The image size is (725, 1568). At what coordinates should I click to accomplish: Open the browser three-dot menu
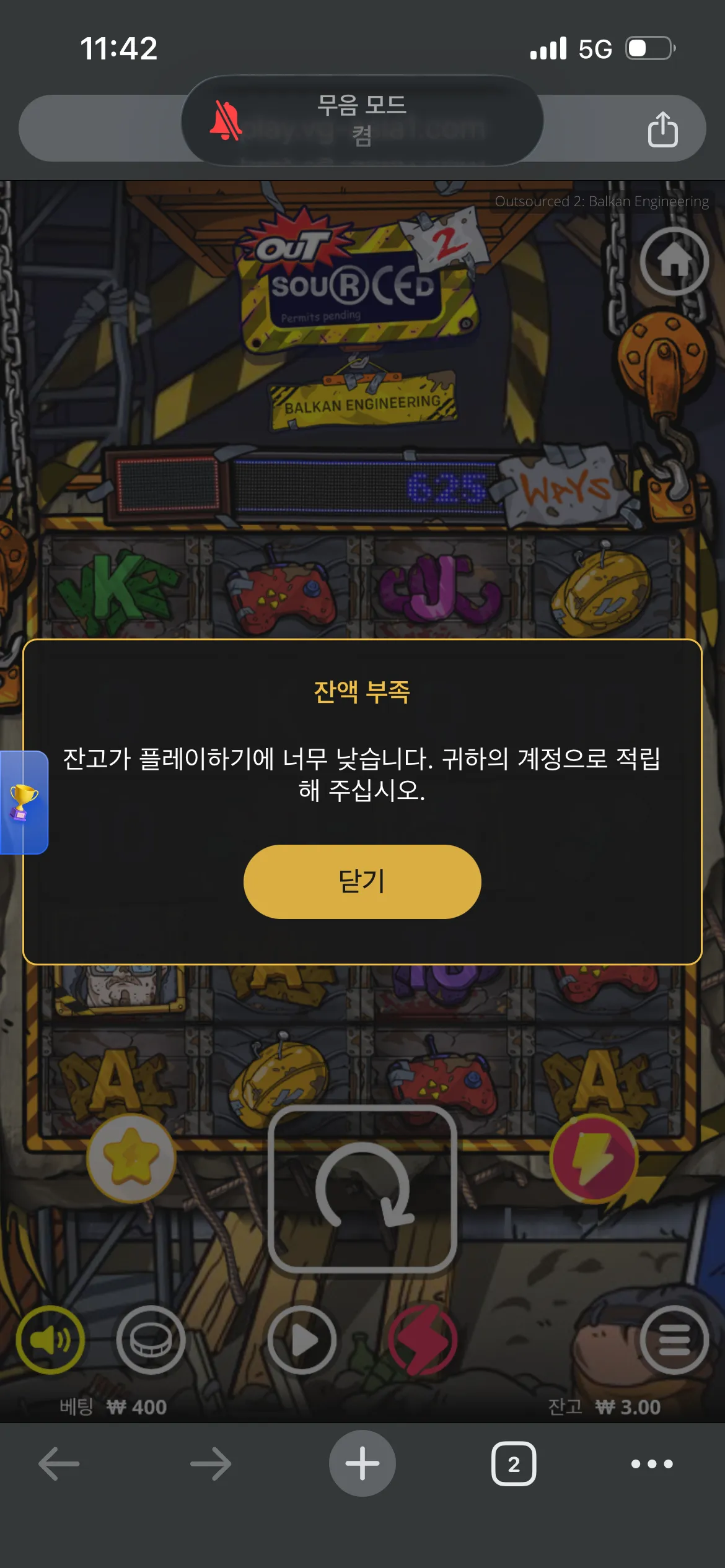pos(652,1464)
